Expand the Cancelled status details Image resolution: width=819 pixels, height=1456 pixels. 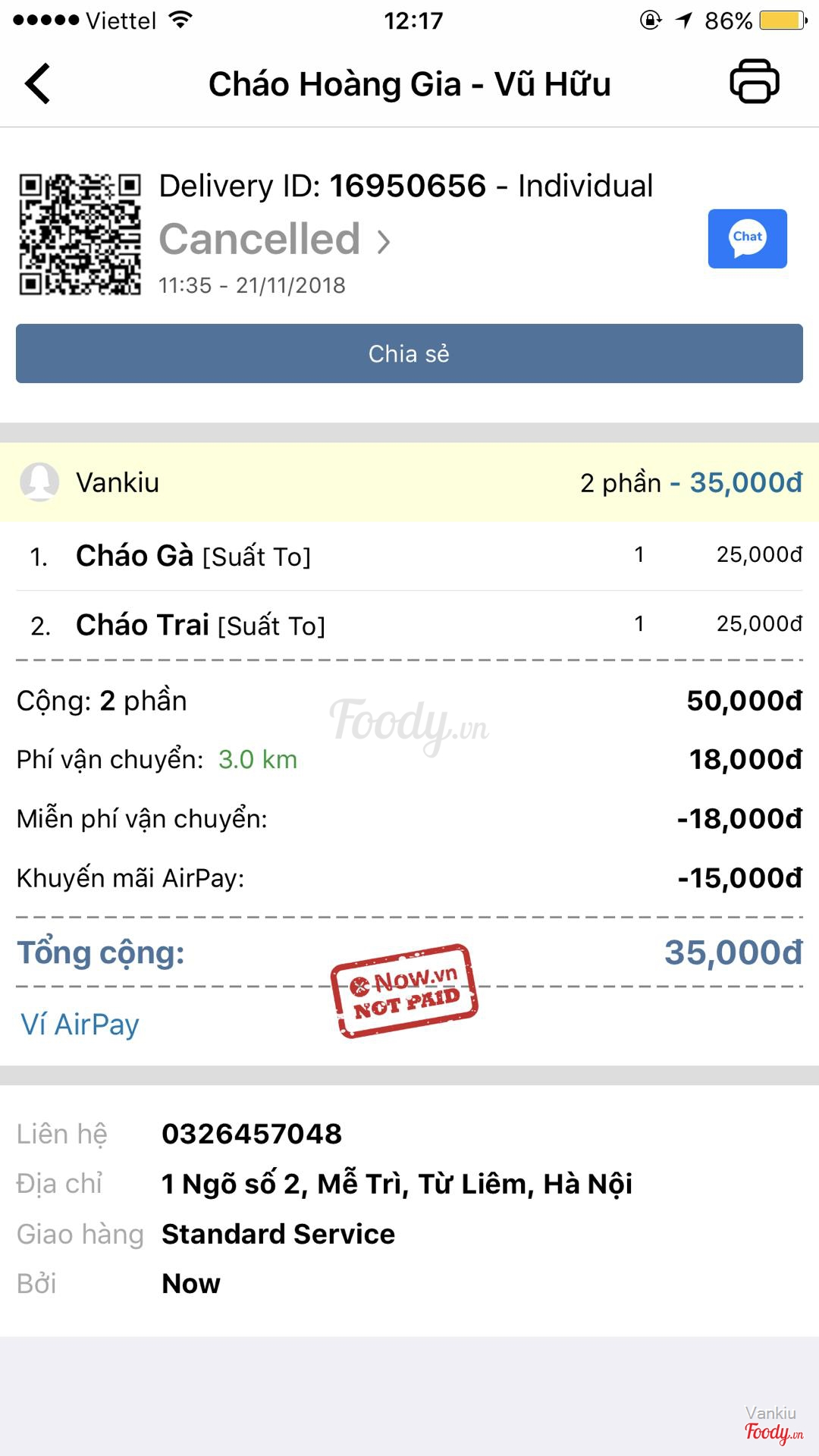(x=275, y=240)
